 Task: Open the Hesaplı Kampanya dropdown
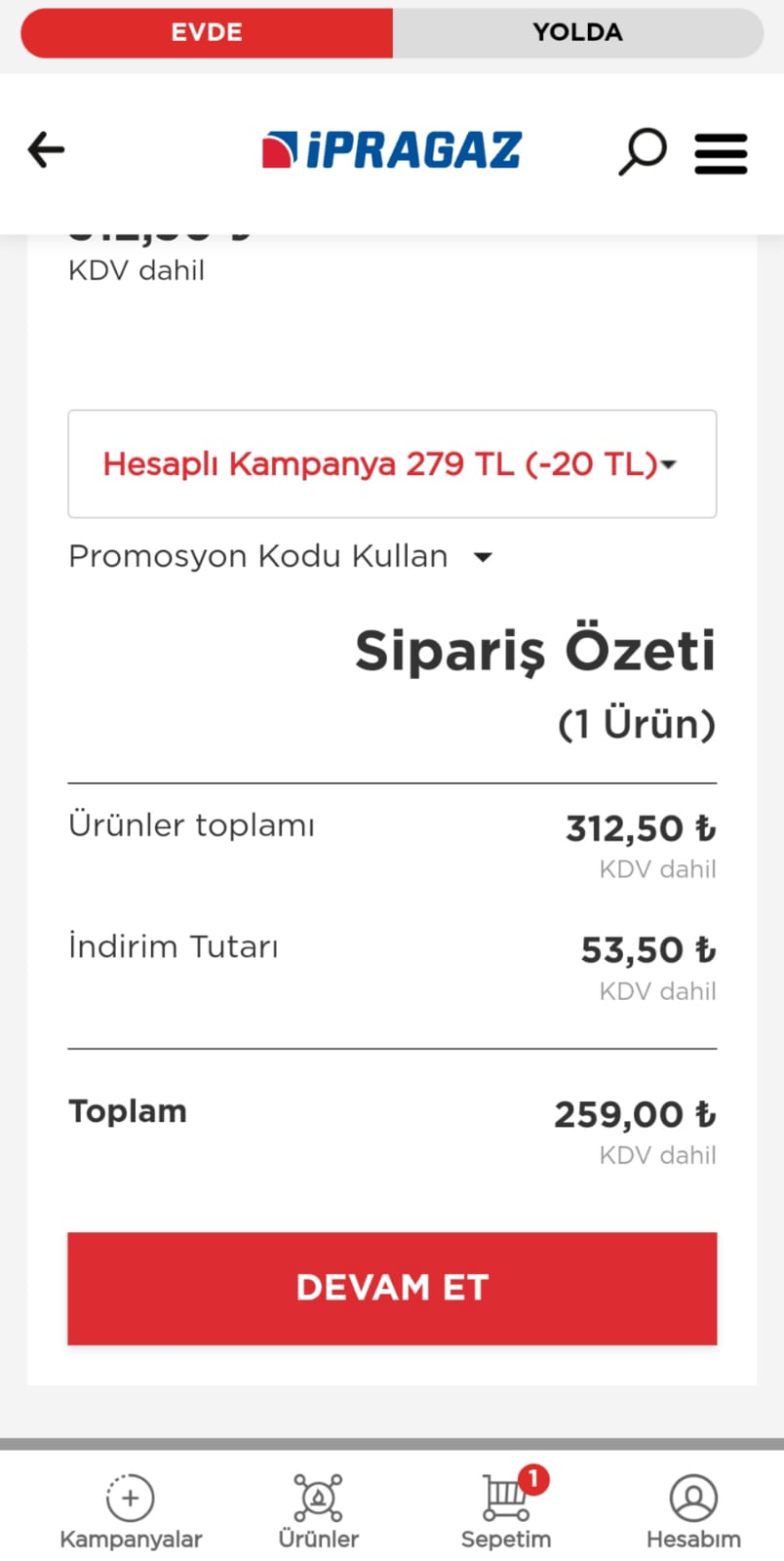[392, 464]
